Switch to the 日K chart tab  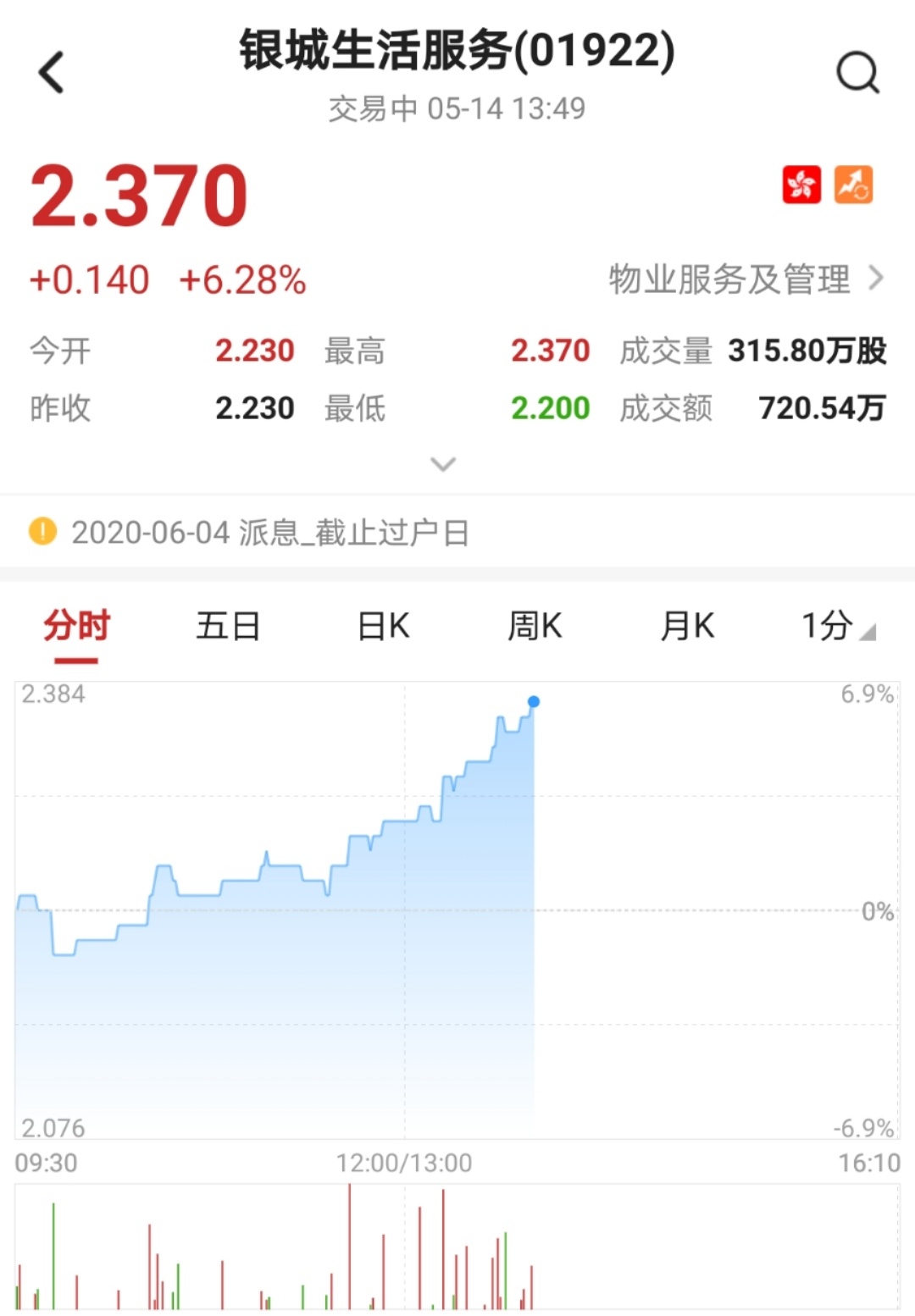383,627
